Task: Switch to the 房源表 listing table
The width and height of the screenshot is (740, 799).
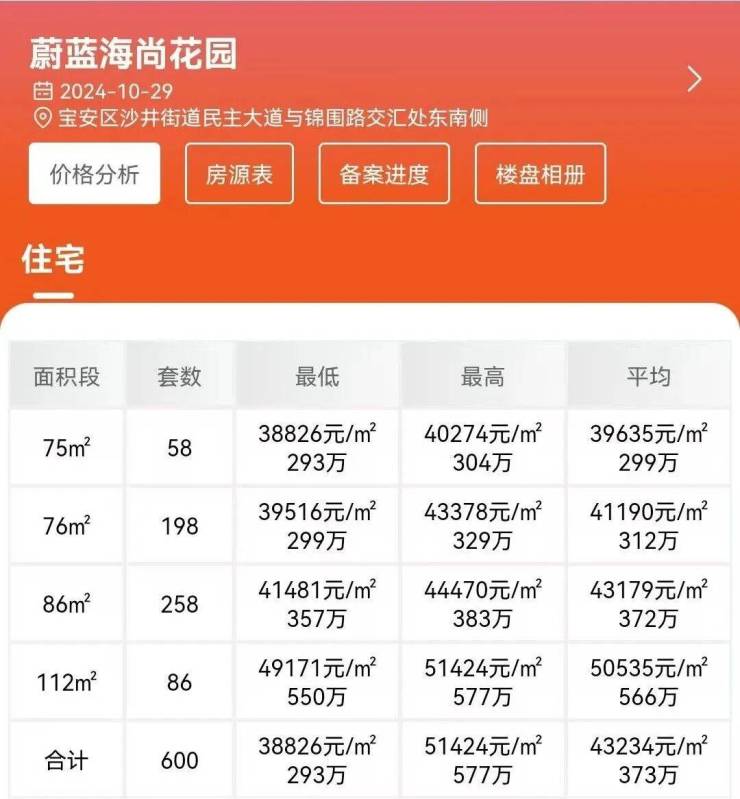Action: [239, 174]
